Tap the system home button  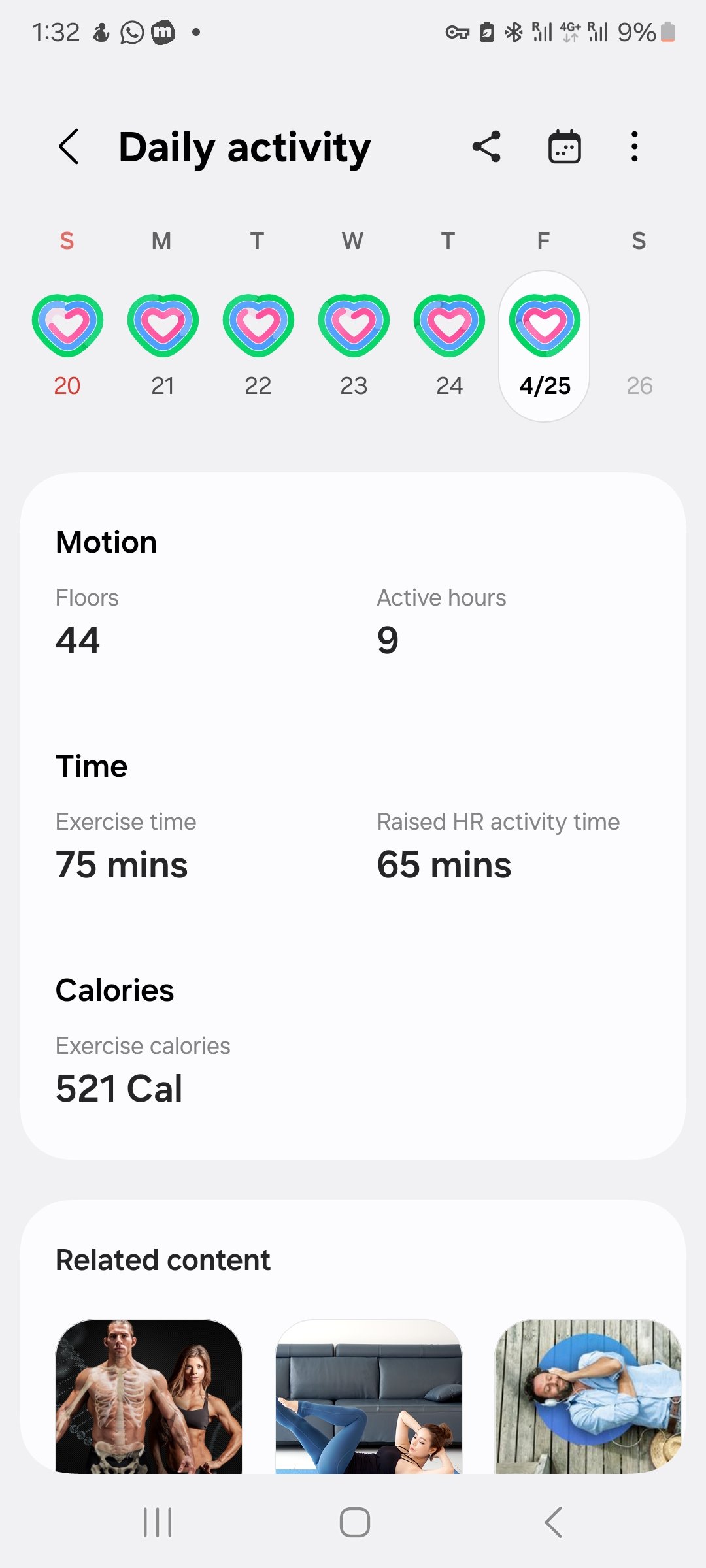(354, 1522)
